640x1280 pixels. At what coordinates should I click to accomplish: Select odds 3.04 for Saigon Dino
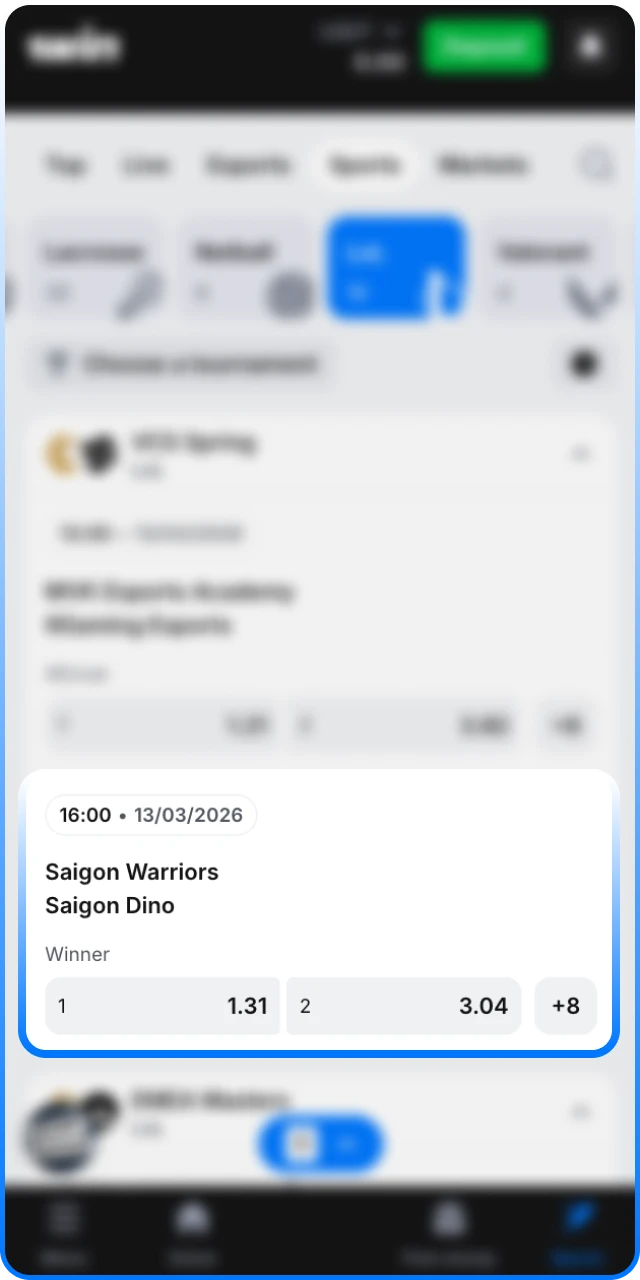[403, 1006]
